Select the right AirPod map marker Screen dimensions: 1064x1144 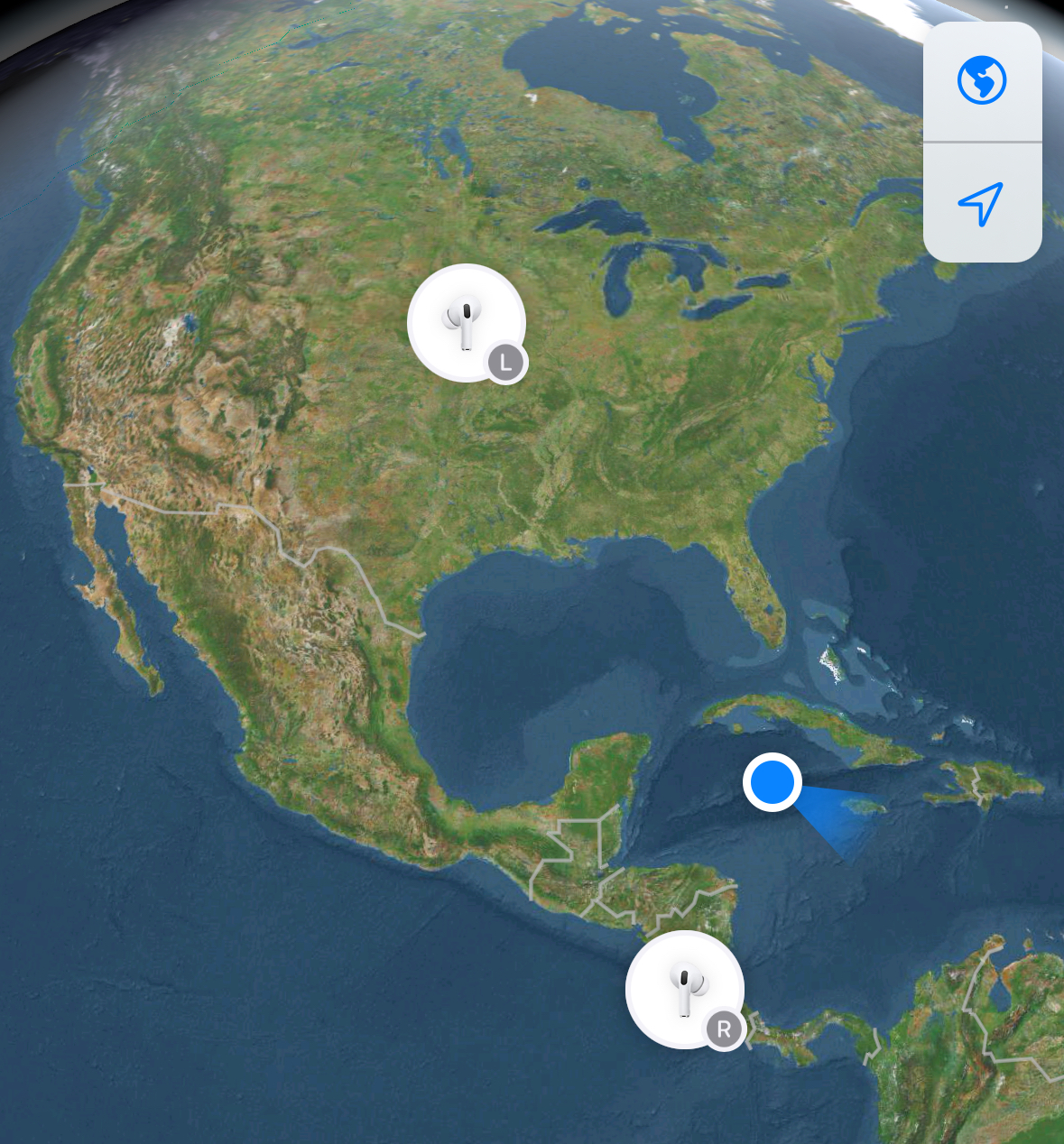(x=684, y=990)
